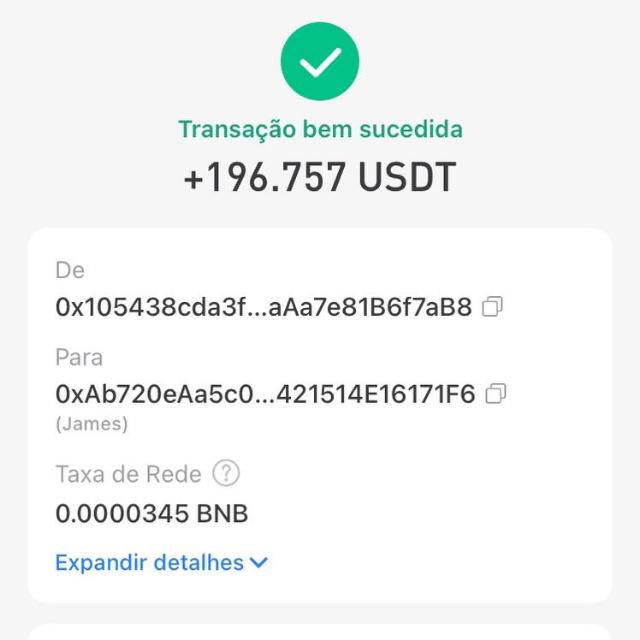Copy the sender address under De
This screenshot has height=640, width=640.
[492, 307]
